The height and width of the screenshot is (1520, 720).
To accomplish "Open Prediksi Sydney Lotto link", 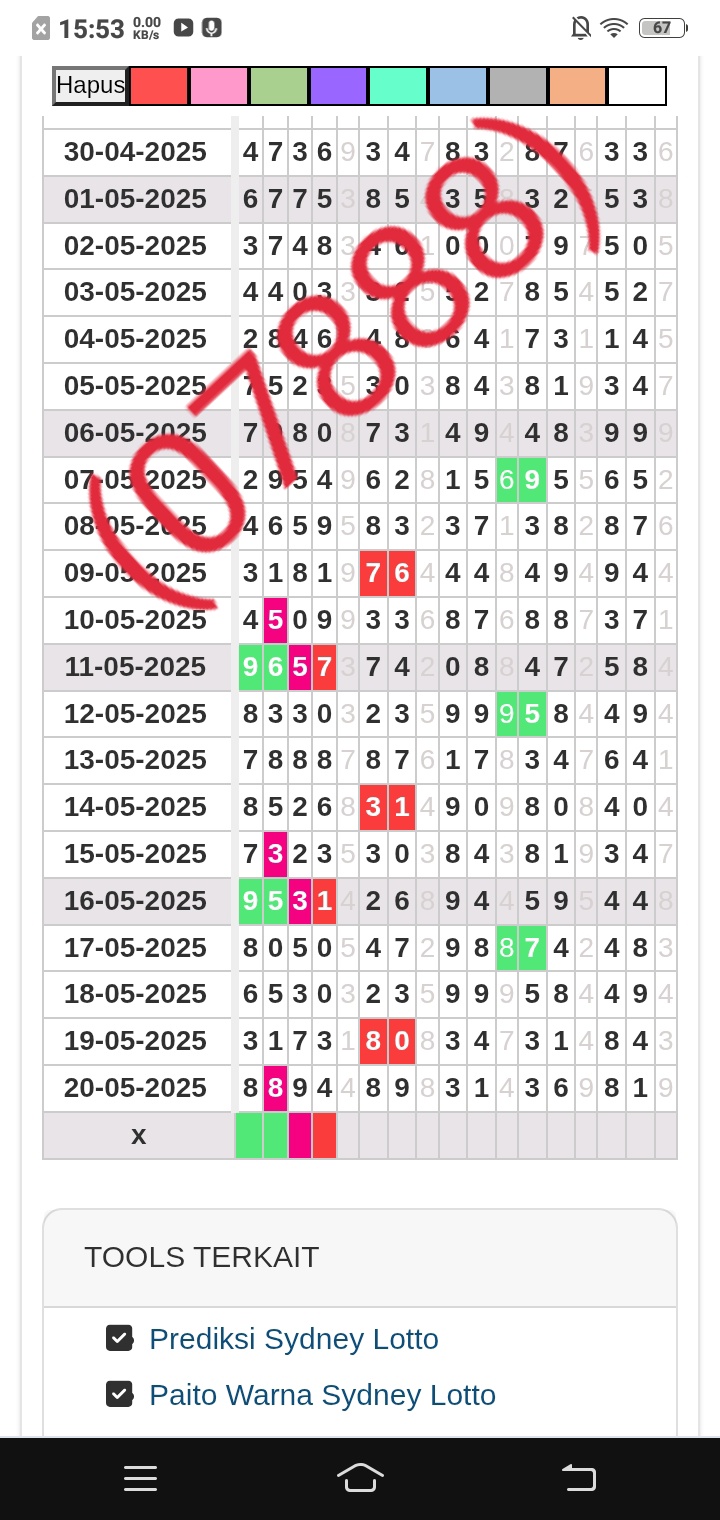I will pos(294,1339).
